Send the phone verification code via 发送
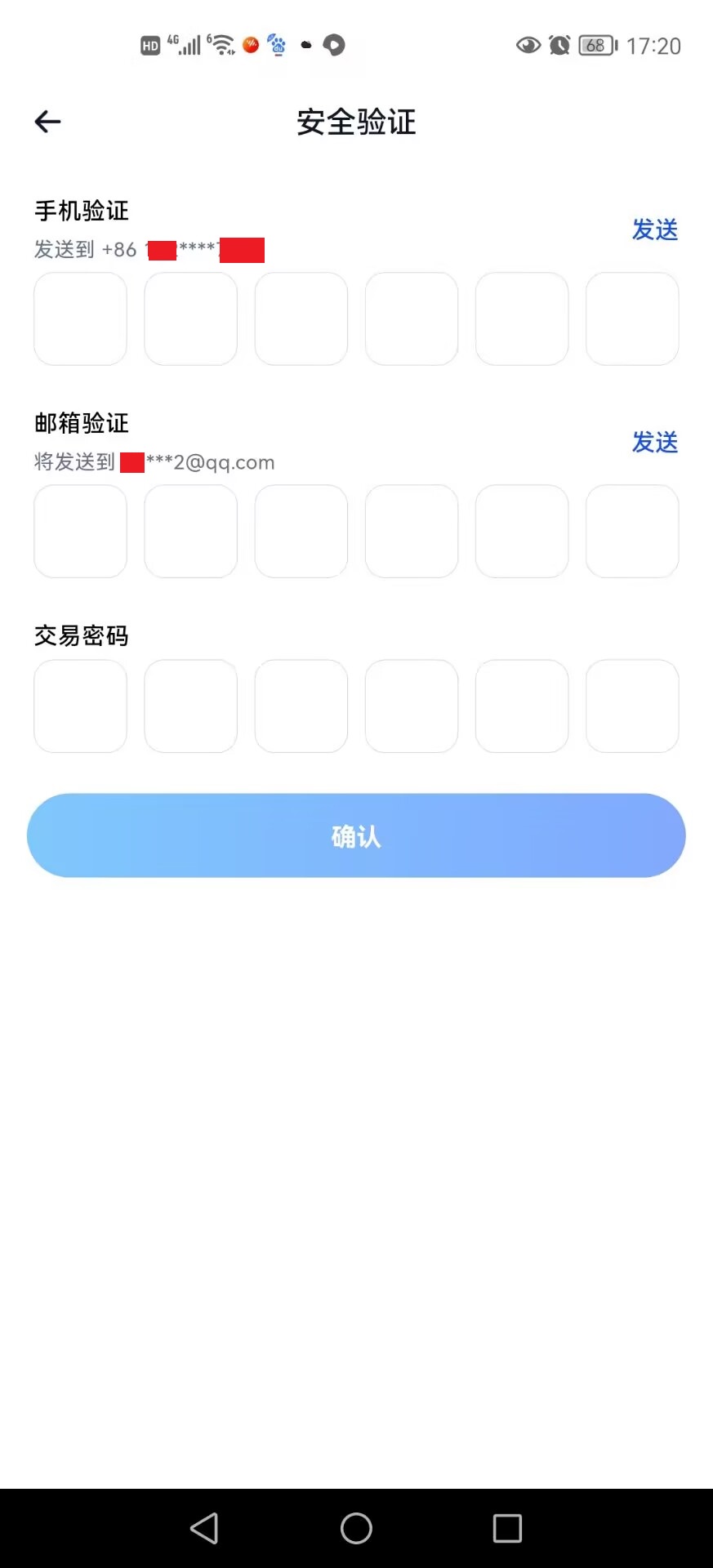The width and height of the screenshot is (713, 1568). [655, 230]
